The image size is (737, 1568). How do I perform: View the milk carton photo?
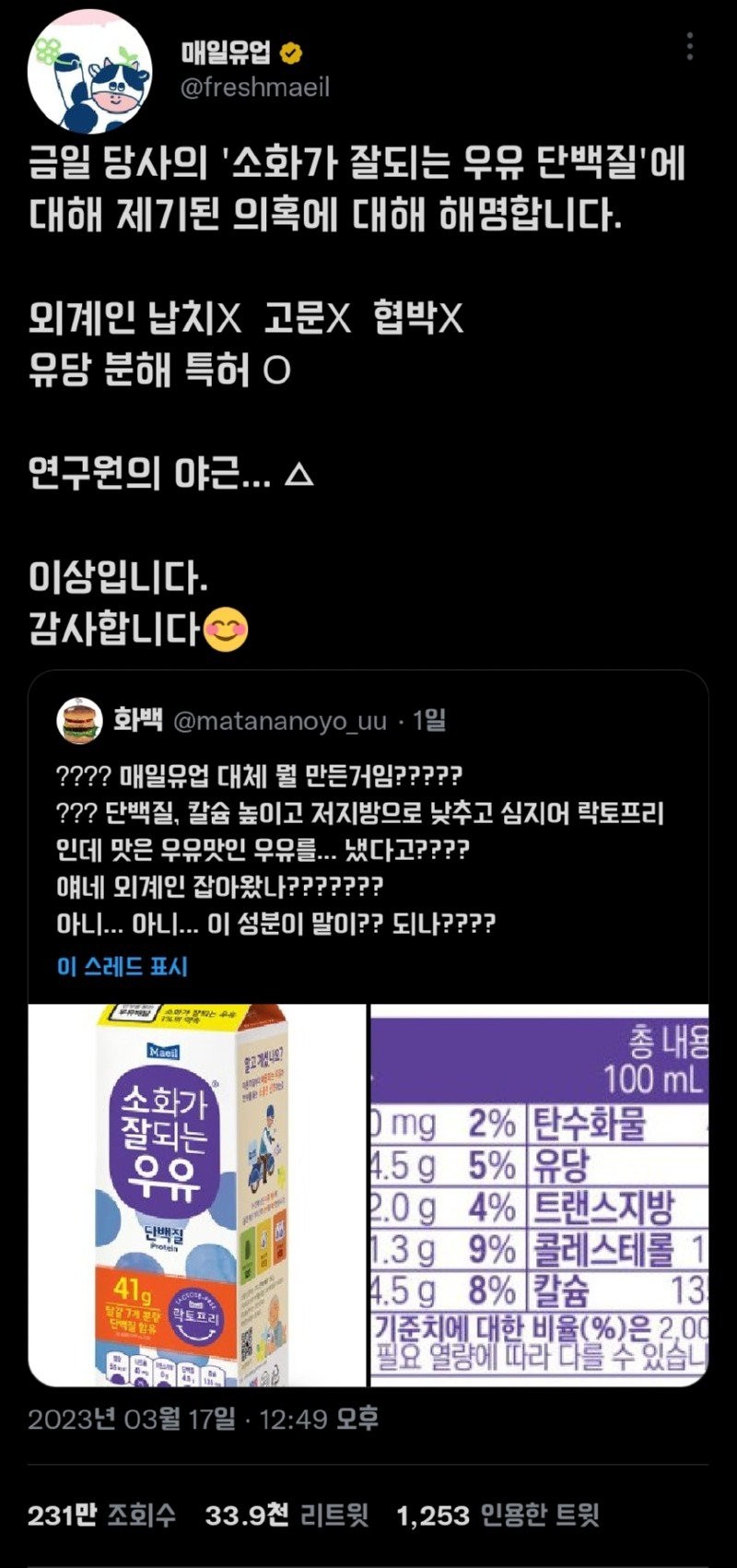point(197,1195)
